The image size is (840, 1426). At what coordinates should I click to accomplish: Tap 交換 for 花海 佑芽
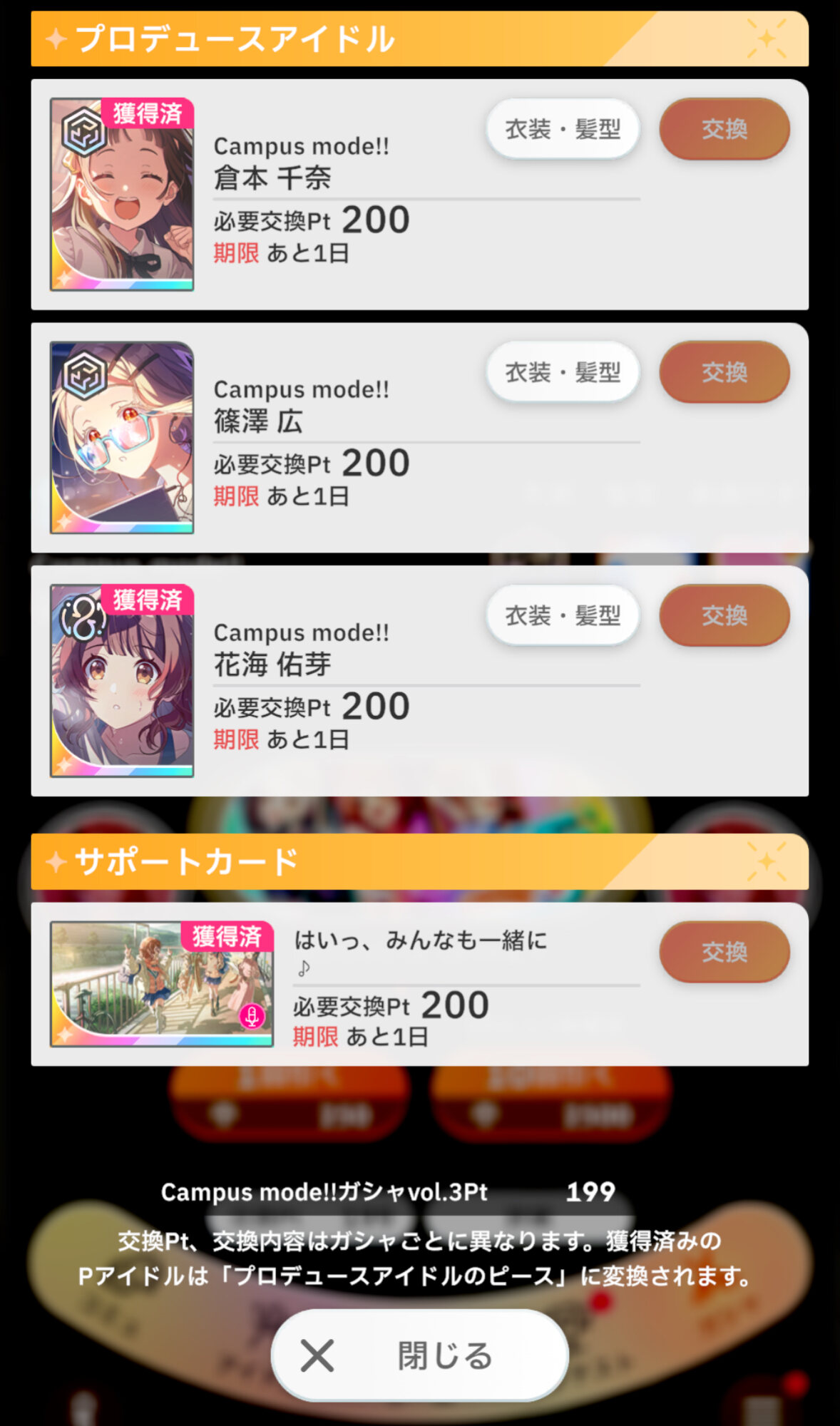coord(724,615)
